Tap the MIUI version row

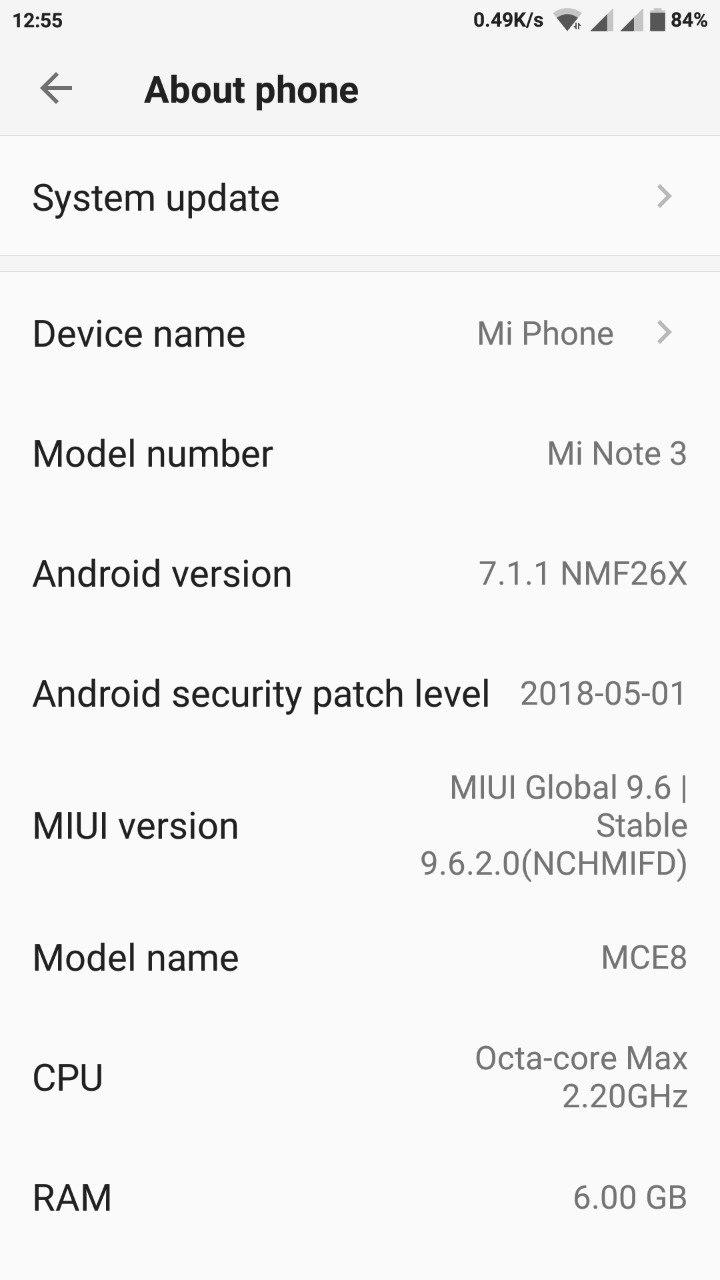tap(360, 826)
